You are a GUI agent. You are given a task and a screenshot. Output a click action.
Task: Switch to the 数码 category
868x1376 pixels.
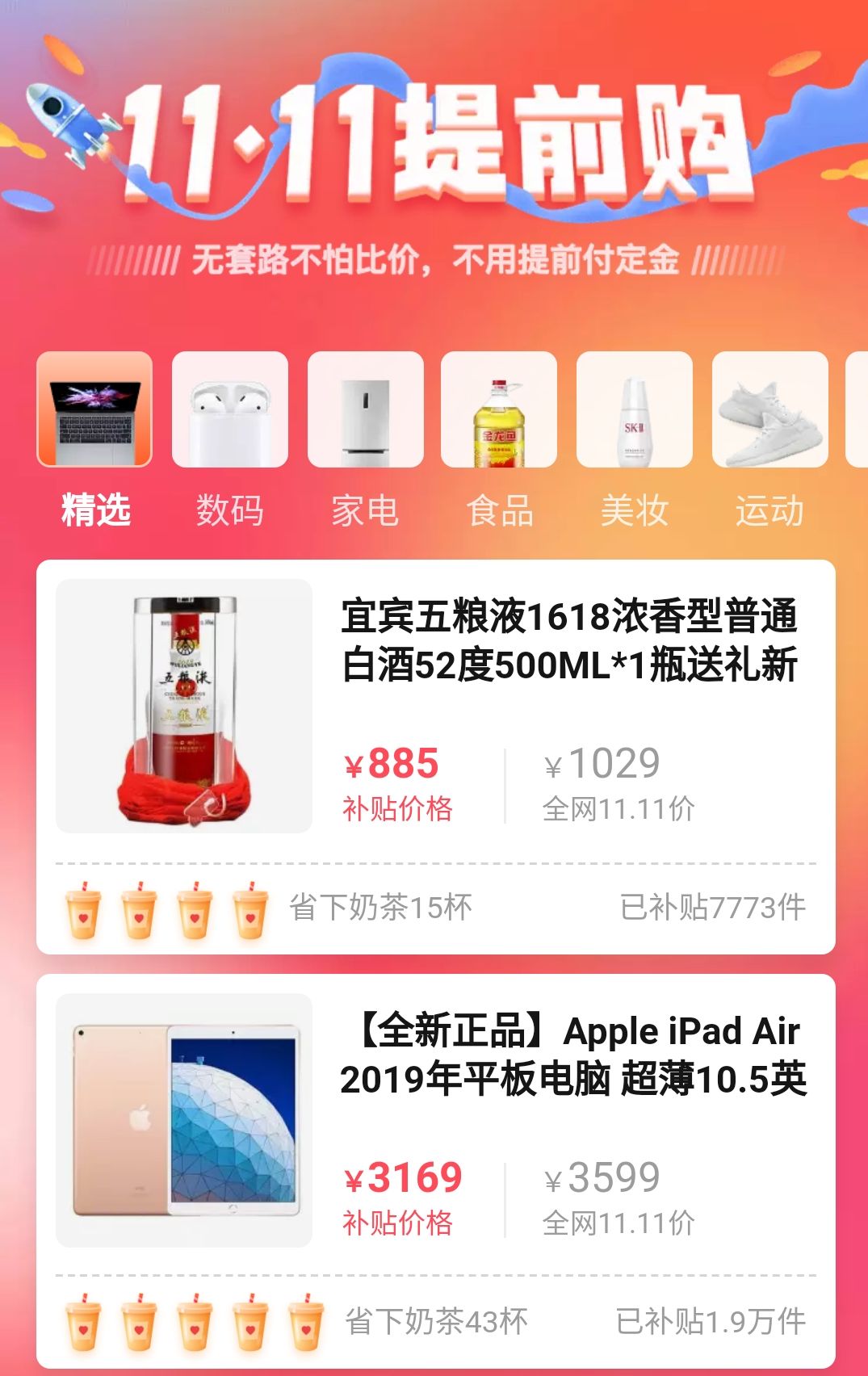(x=230, y=440)
